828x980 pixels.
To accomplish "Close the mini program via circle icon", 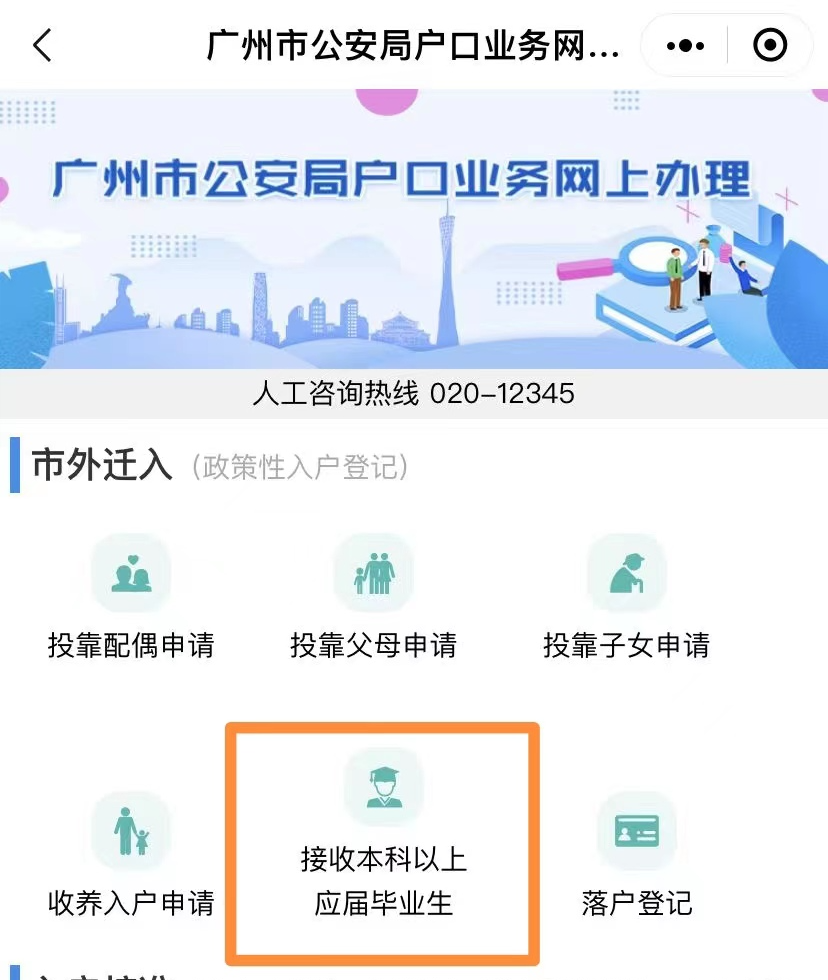I will (769, 46).
